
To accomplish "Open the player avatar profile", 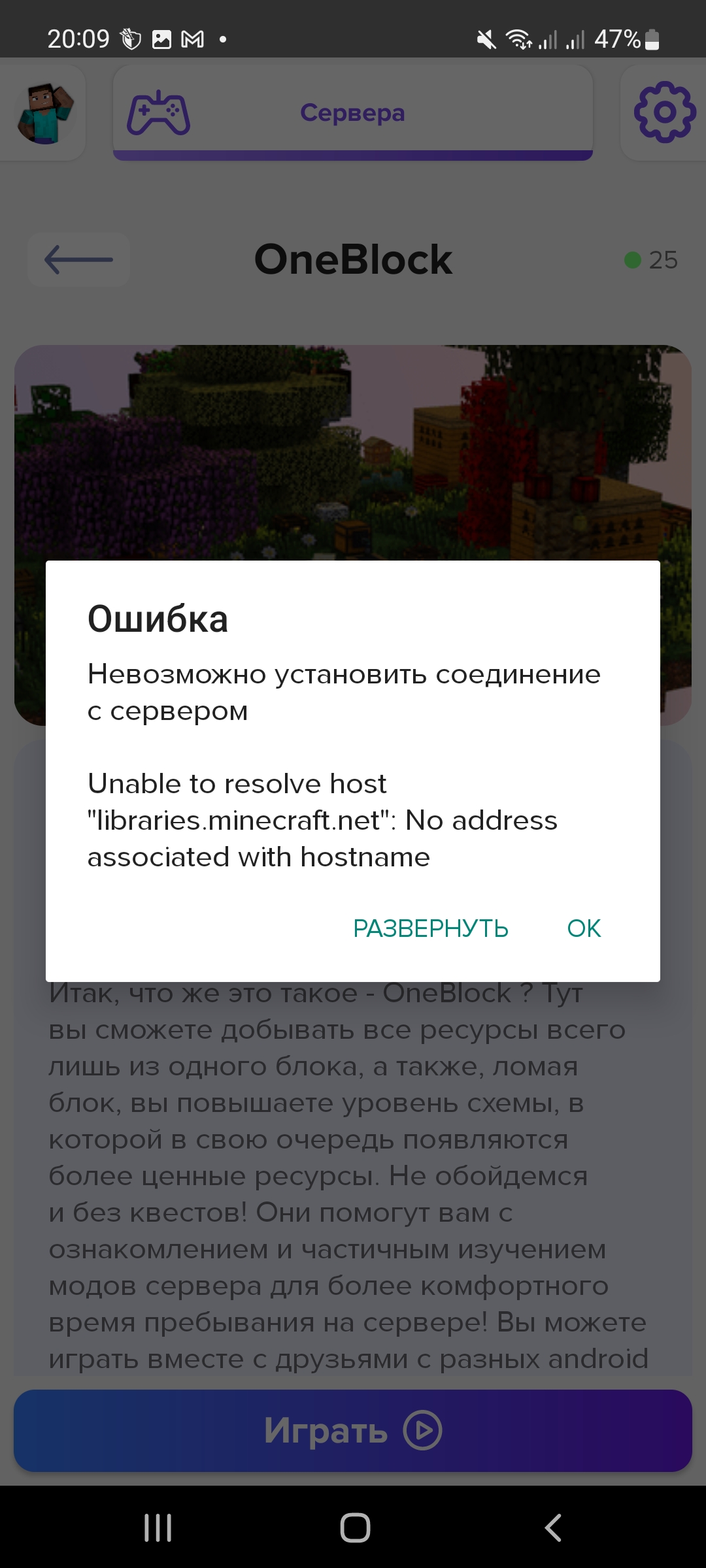I will pos(44,112).
